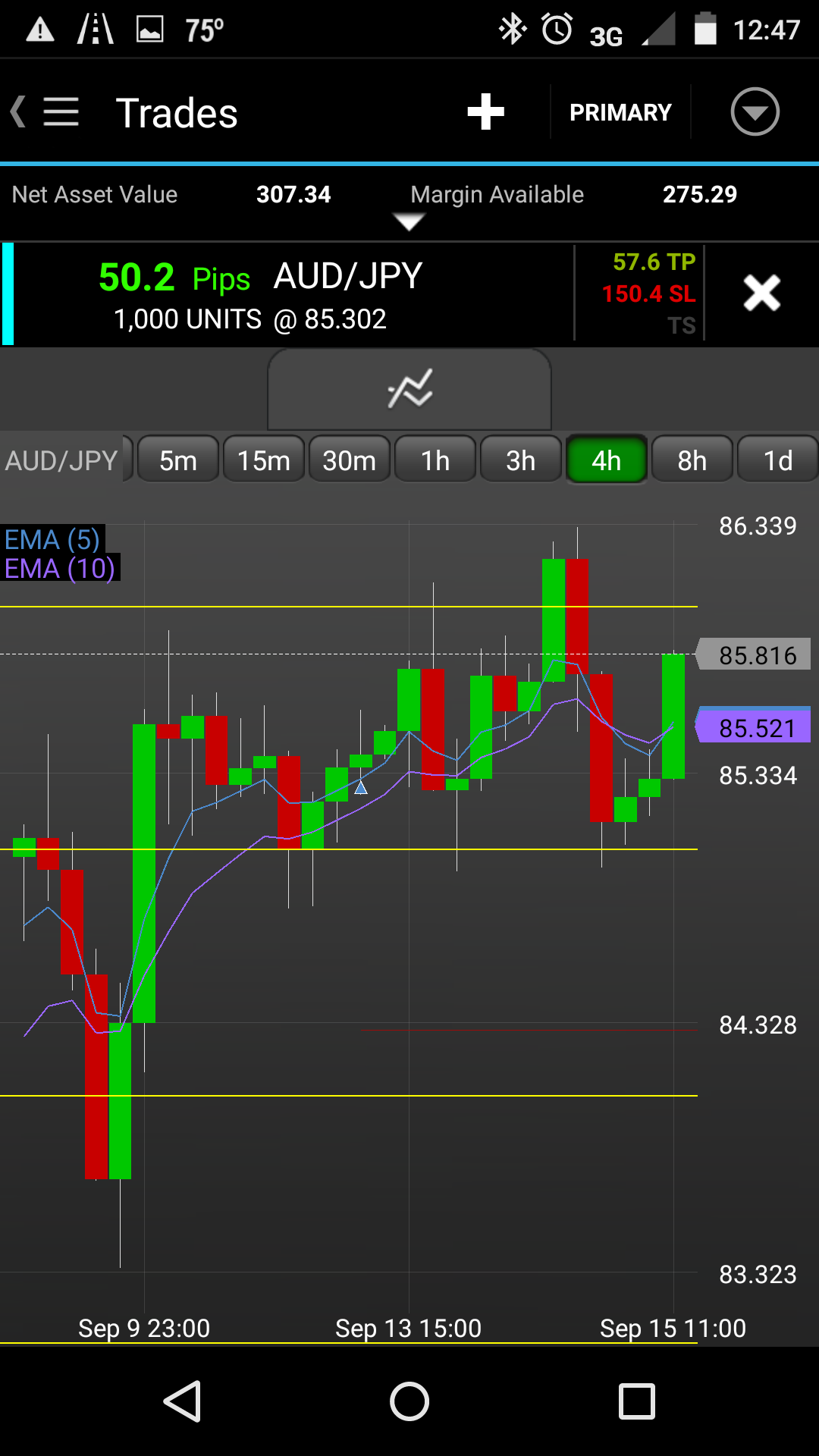Switch chart to 1h timeframe
This screenshot has width=819, height=1456.
pos(435,460)
